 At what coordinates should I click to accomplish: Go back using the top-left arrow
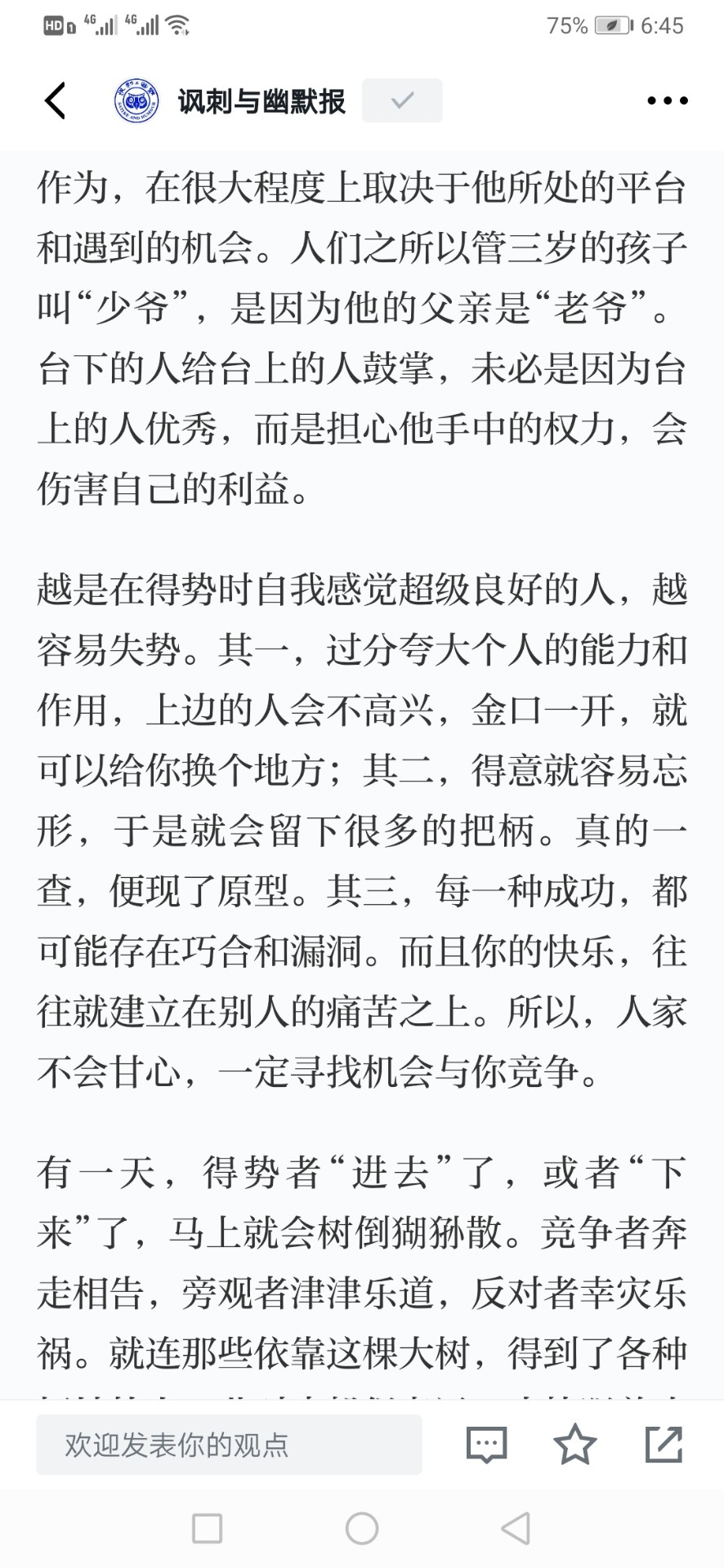point(55,100)
